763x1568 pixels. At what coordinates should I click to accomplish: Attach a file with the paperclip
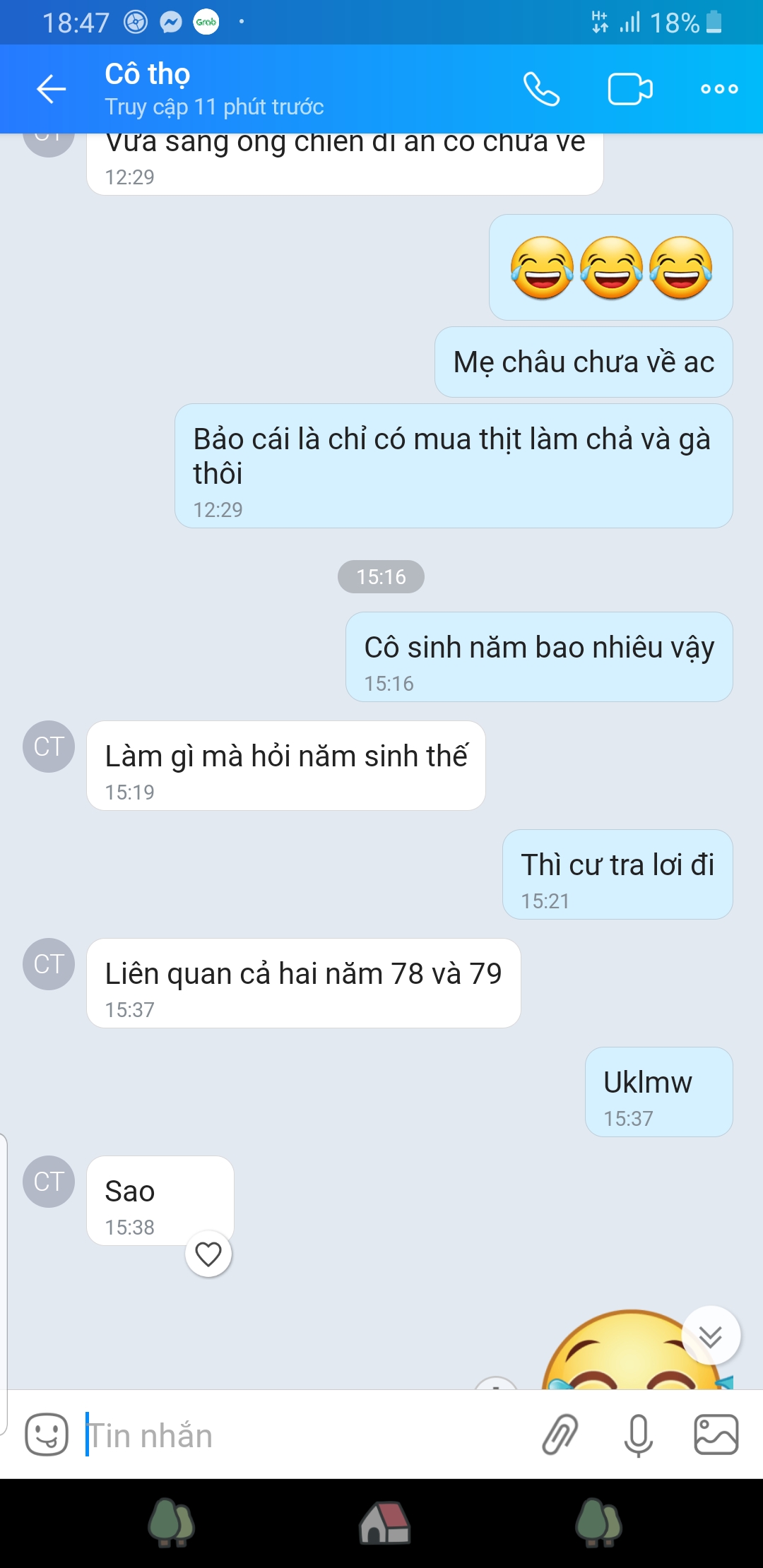coord(560,1435)
